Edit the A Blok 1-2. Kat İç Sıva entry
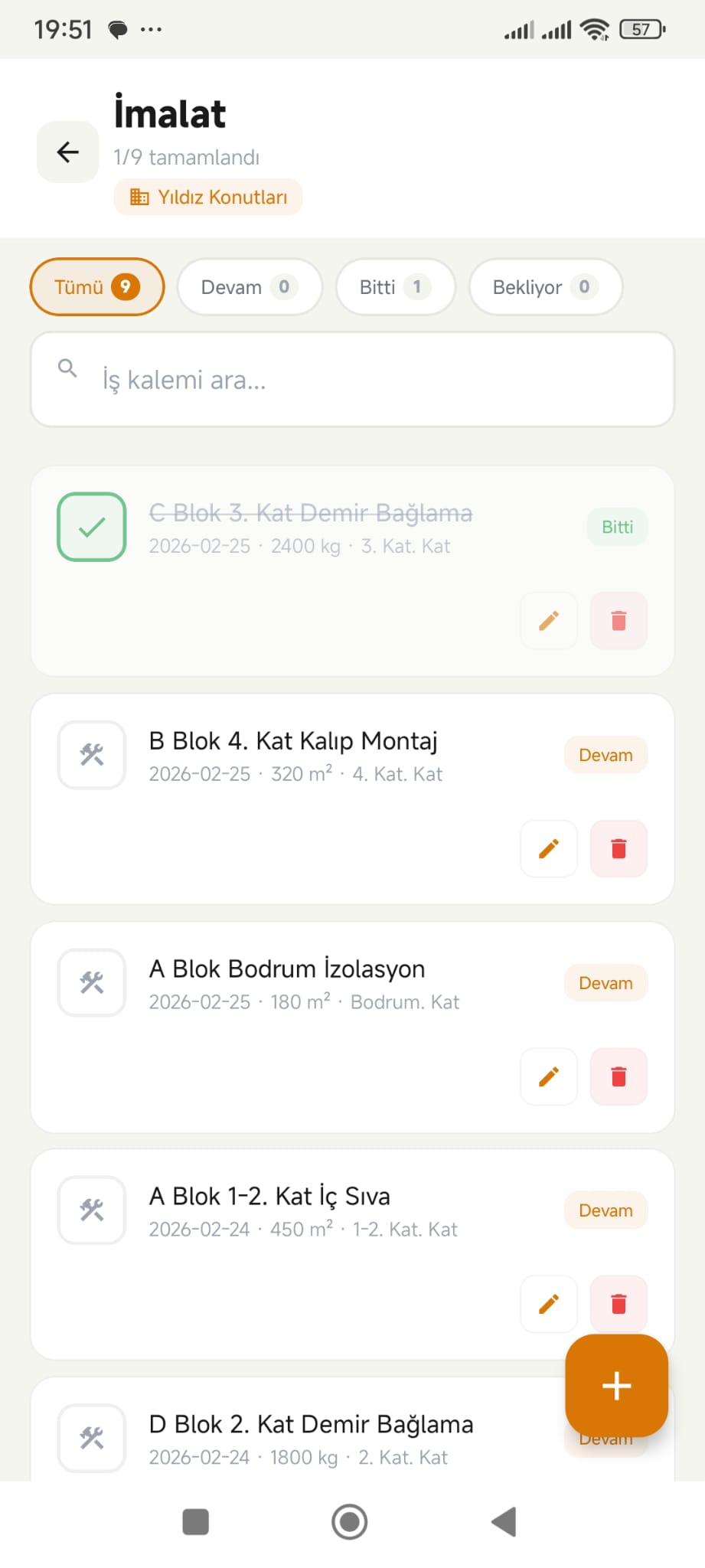 click(x=548, y=1304)
